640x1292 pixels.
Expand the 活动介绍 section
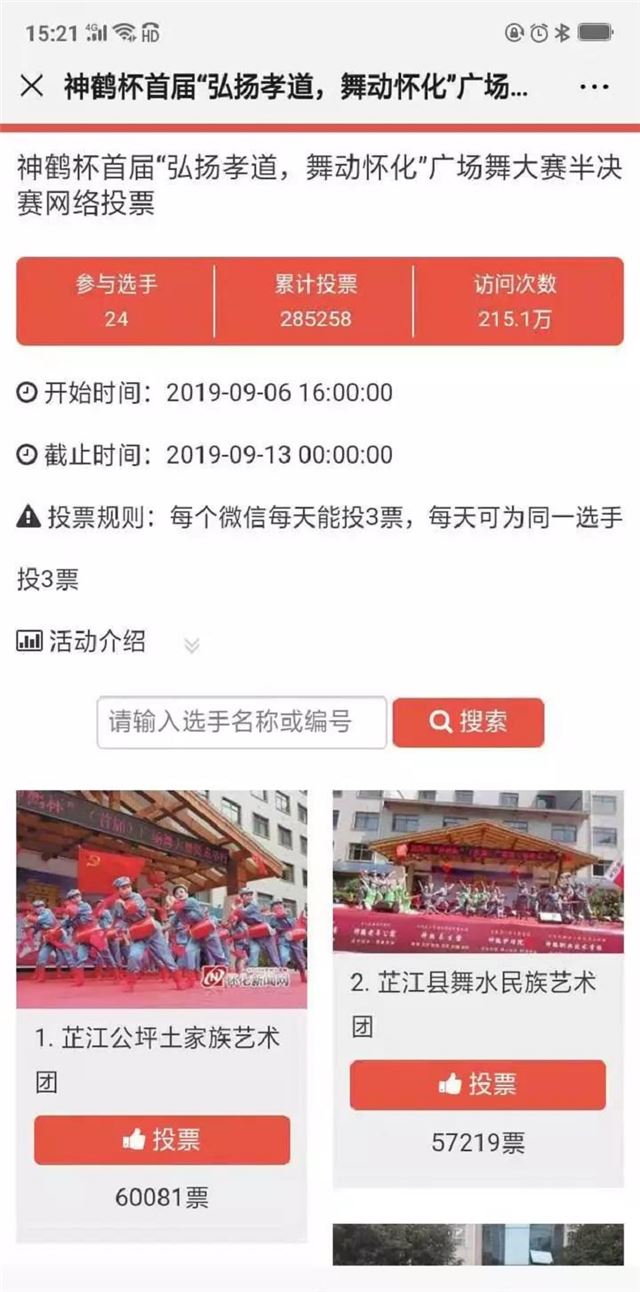coord(191,645)
